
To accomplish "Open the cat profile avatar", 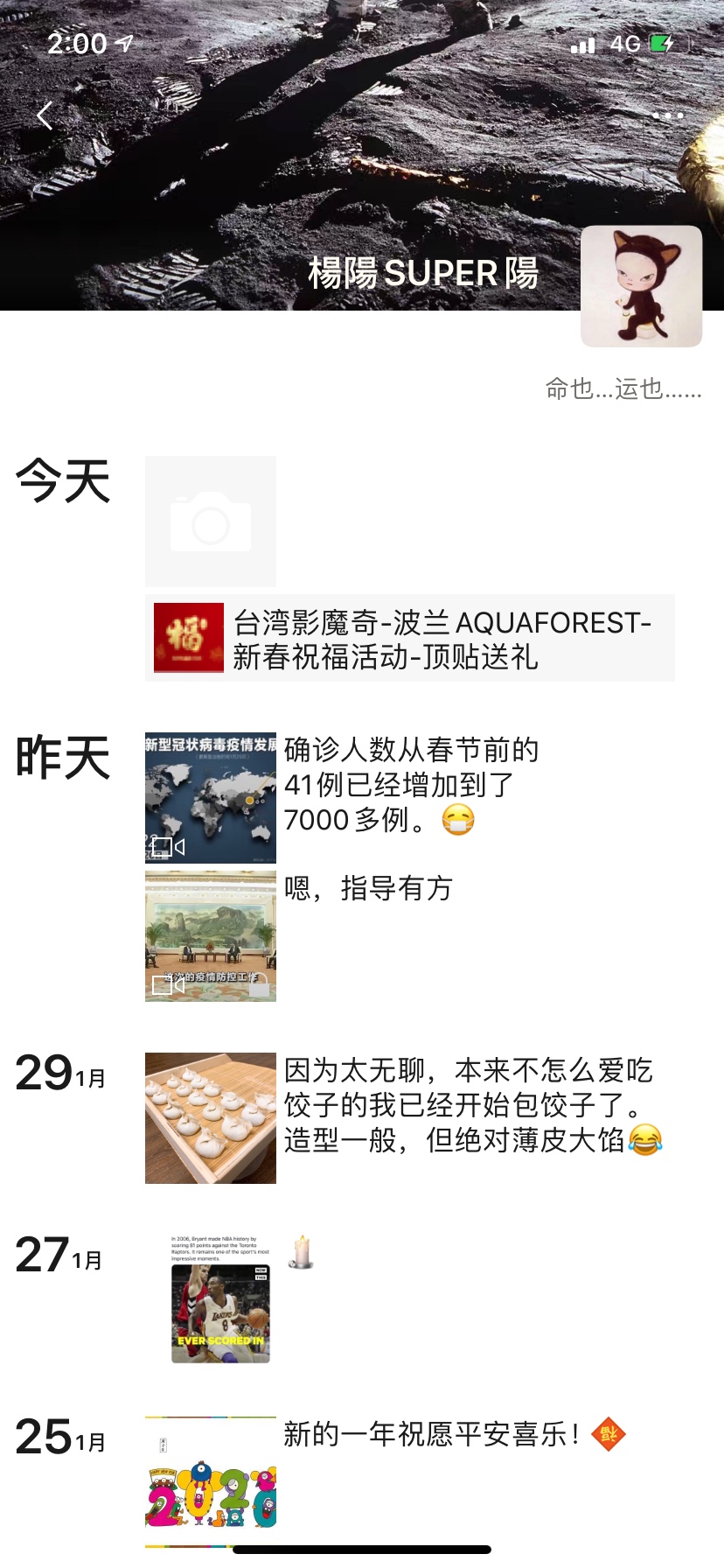I will [641, 286].
